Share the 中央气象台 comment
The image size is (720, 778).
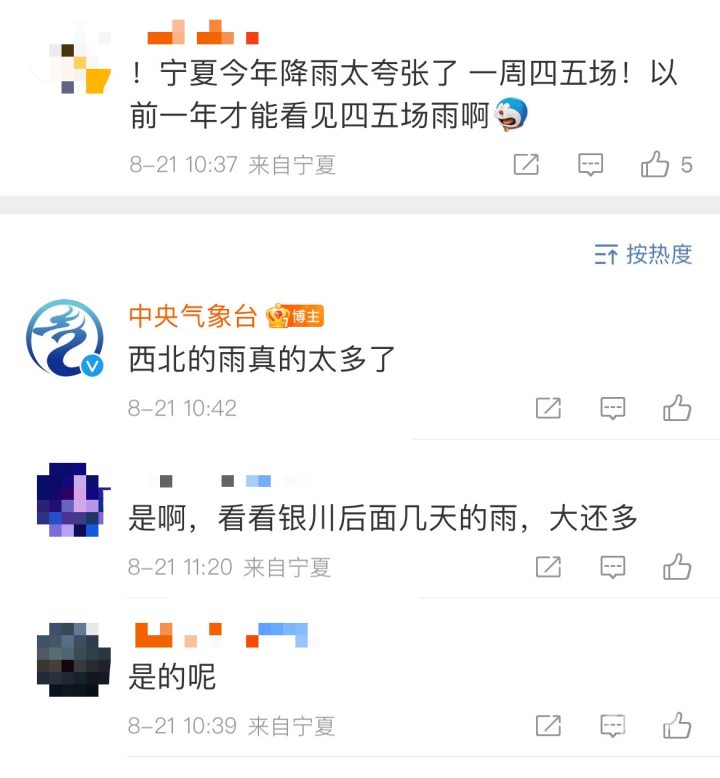pyautogui.click(x=548, y=407)
